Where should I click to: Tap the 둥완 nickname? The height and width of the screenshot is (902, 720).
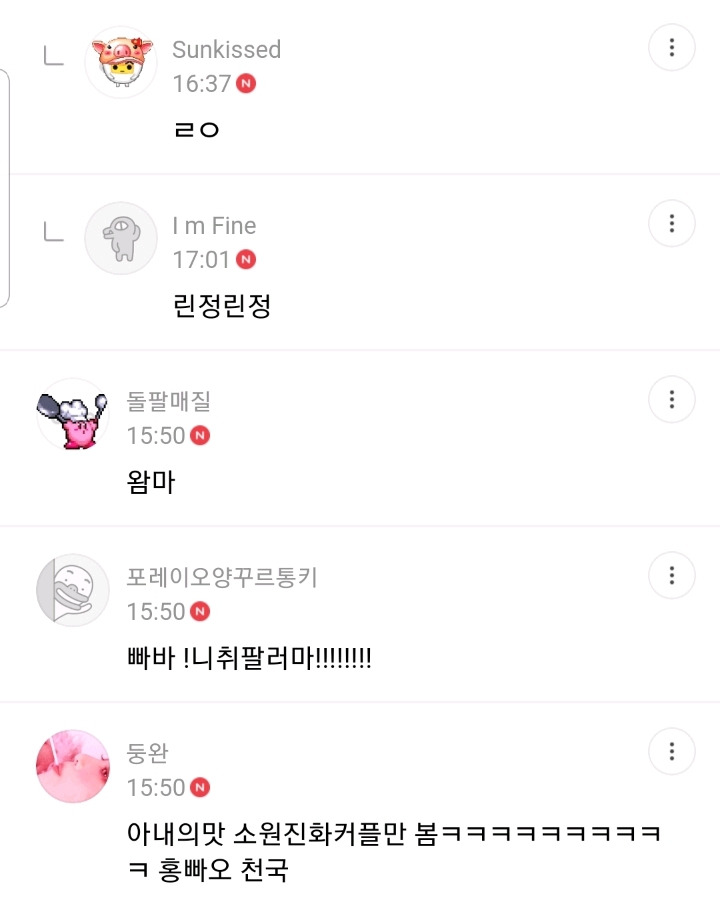[148, 754]
